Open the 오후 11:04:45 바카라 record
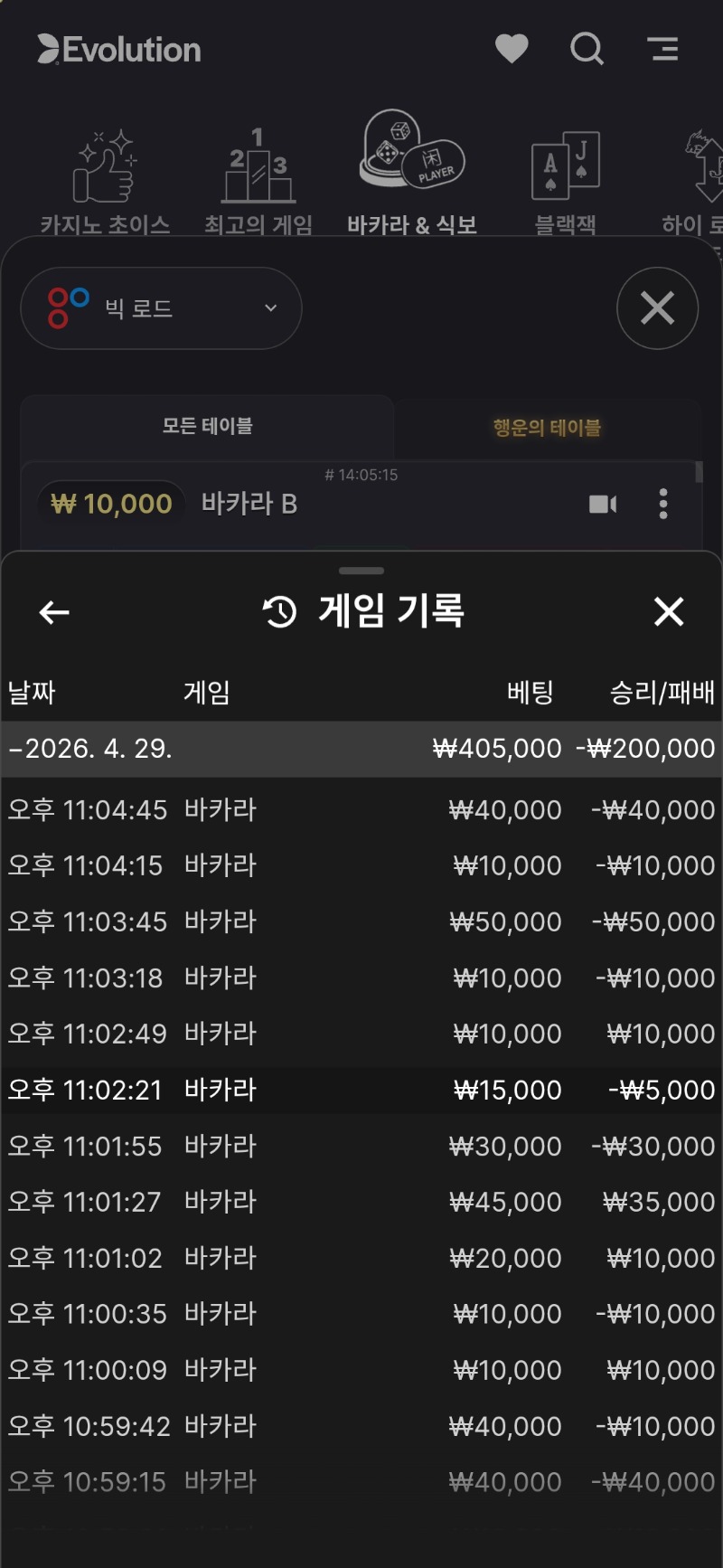The width and height of the screenshot is (723, 1568). (361, 809)
